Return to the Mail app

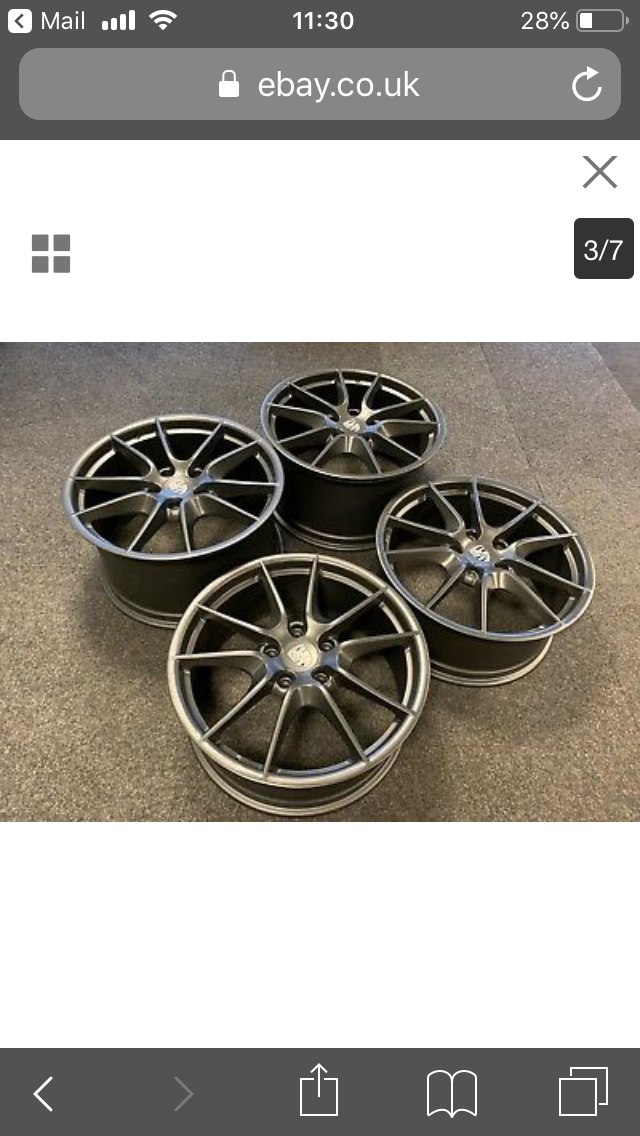tap(47, 20)
